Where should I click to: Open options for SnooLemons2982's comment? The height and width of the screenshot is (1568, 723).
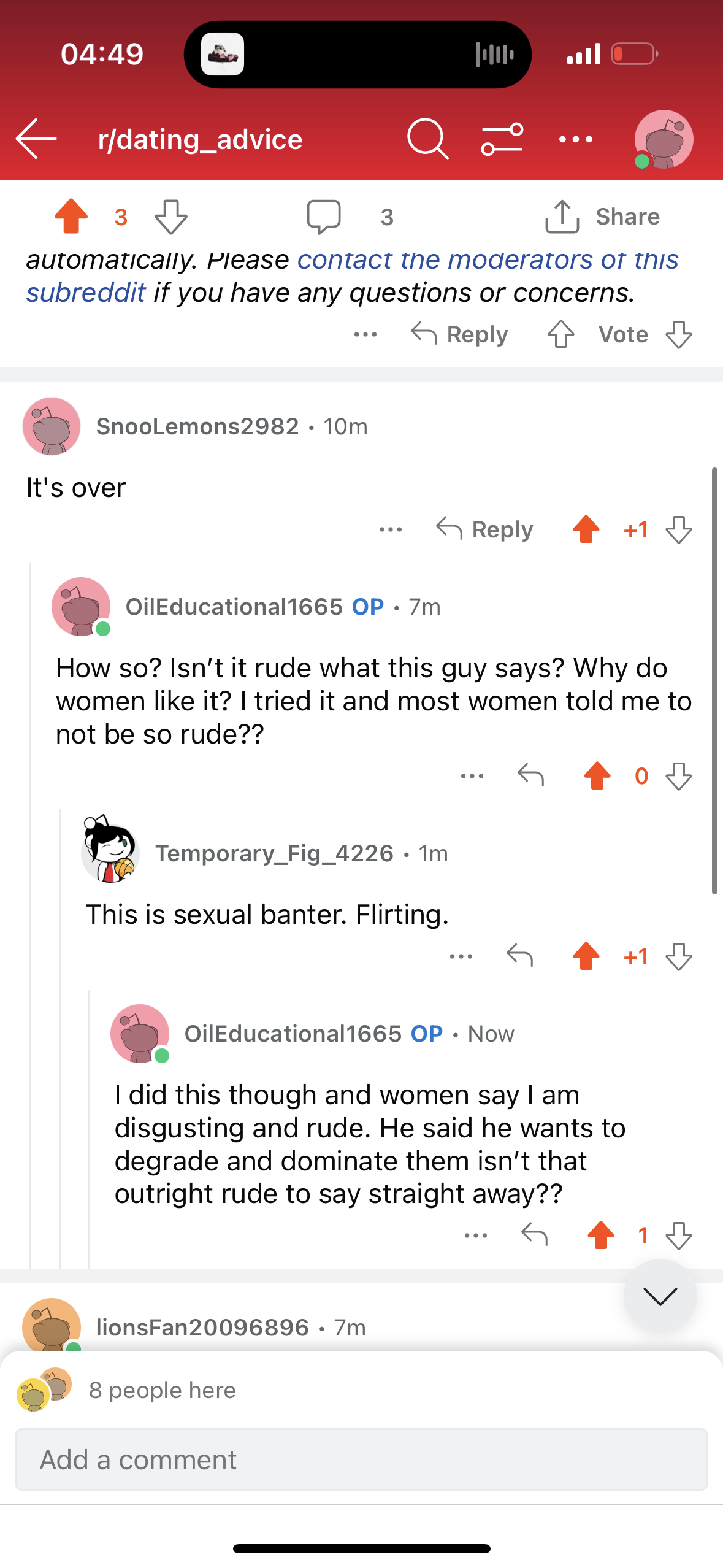click(x=391, y=529)
